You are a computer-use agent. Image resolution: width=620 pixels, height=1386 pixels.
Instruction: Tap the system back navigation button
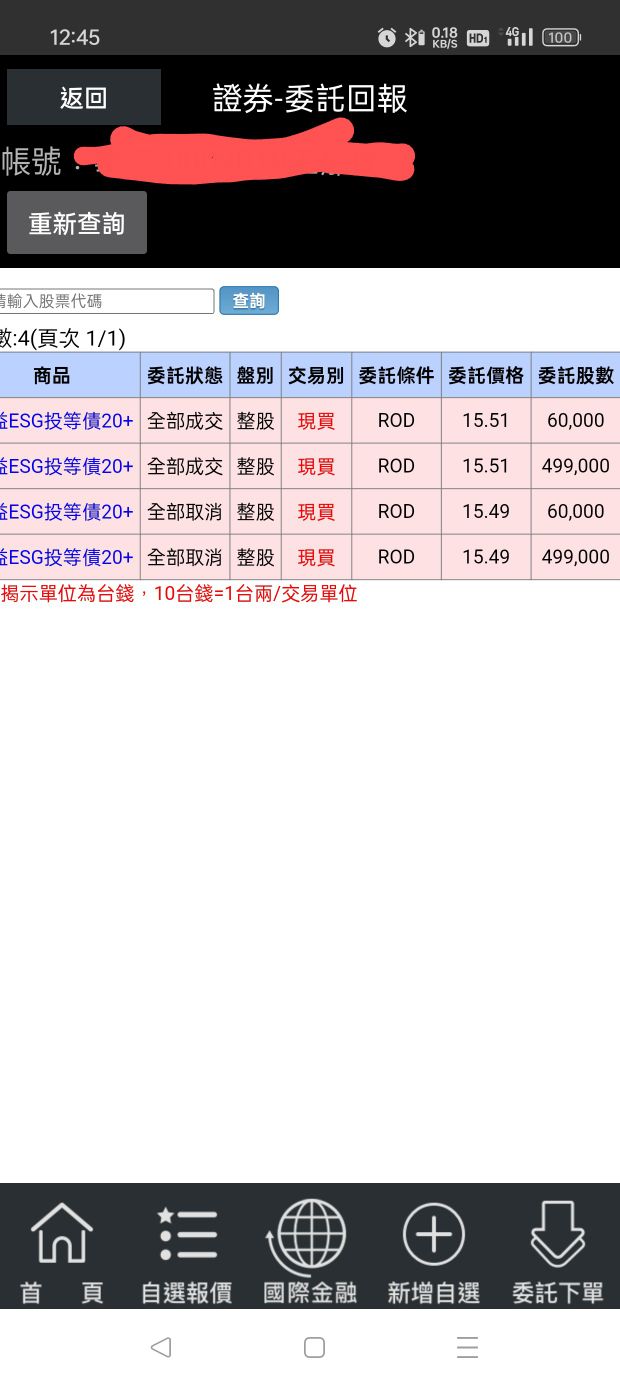161,1348
